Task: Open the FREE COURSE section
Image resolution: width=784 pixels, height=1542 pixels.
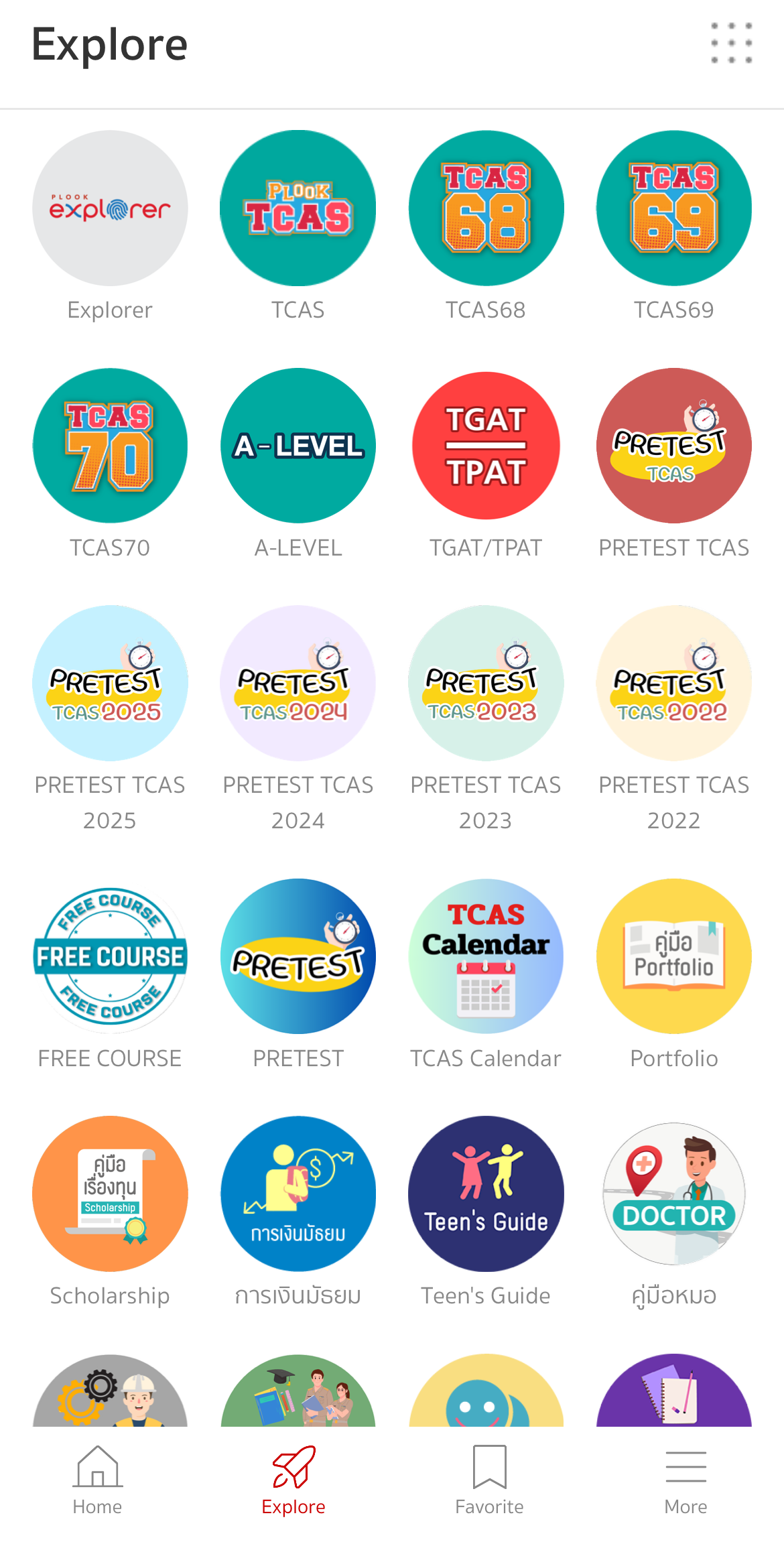Action: (x=110, y=956)
